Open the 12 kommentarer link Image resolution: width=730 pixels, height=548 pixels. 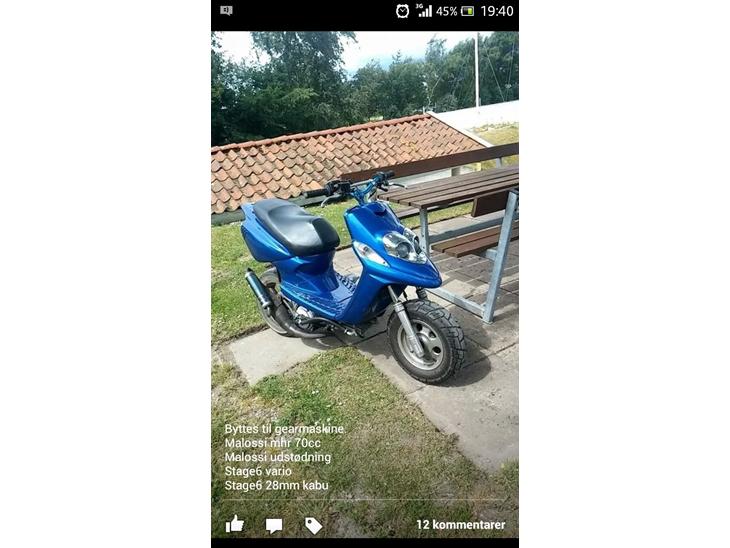pyautogui.click(x=460, y=525)
